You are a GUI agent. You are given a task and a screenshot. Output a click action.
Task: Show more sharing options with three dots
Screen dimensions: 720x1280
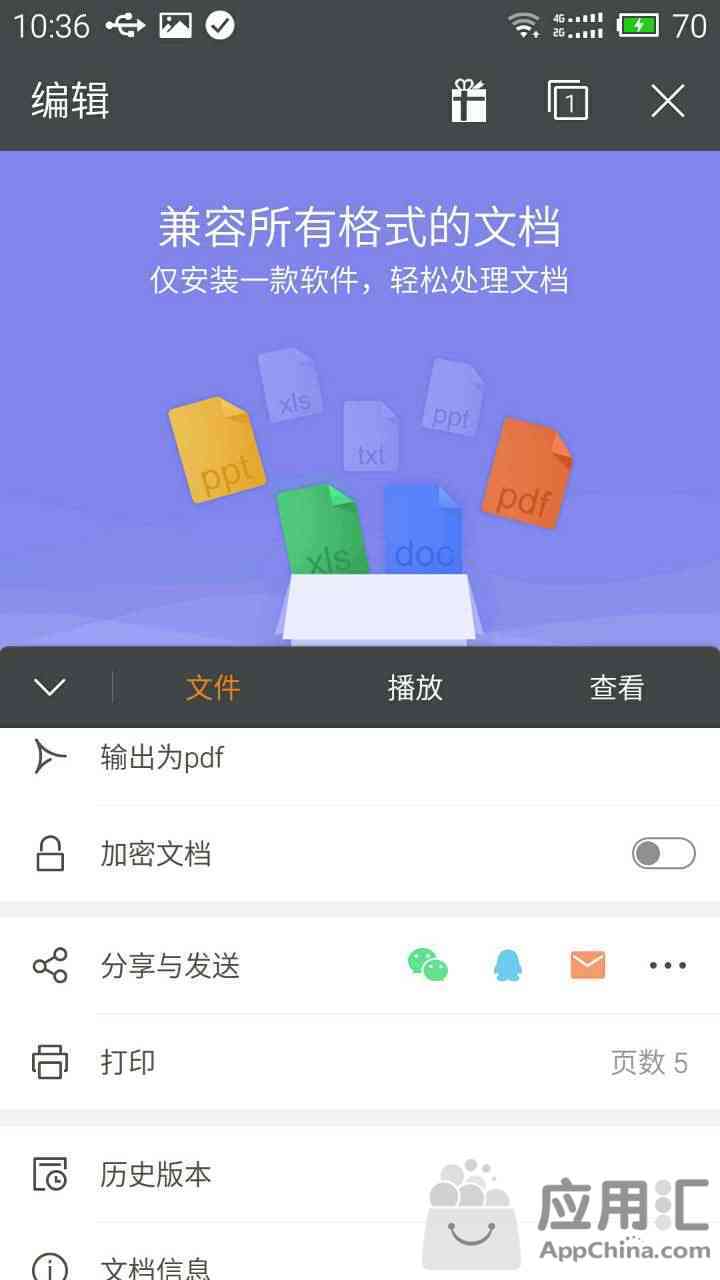click(667, 965)
